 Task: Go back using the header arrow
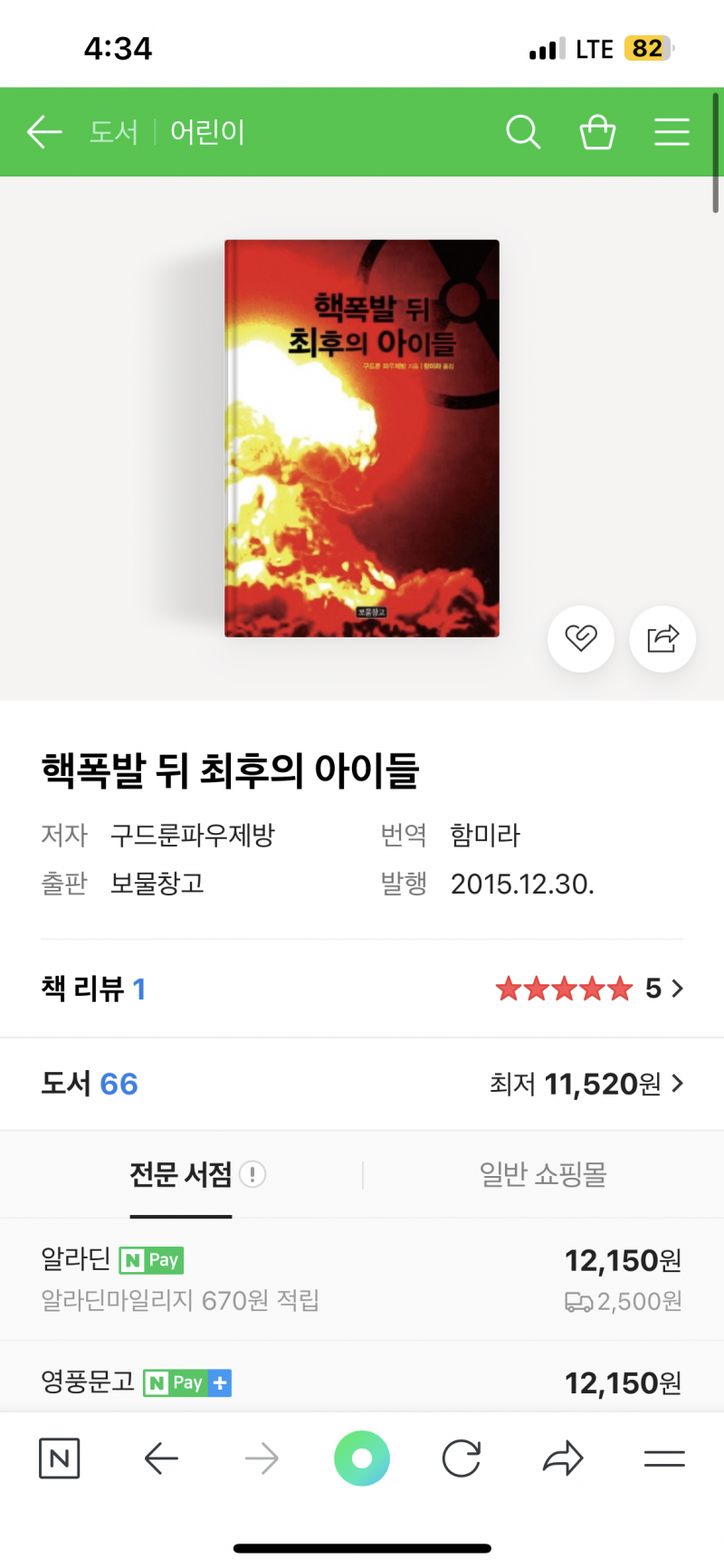[x=44, y=132]
